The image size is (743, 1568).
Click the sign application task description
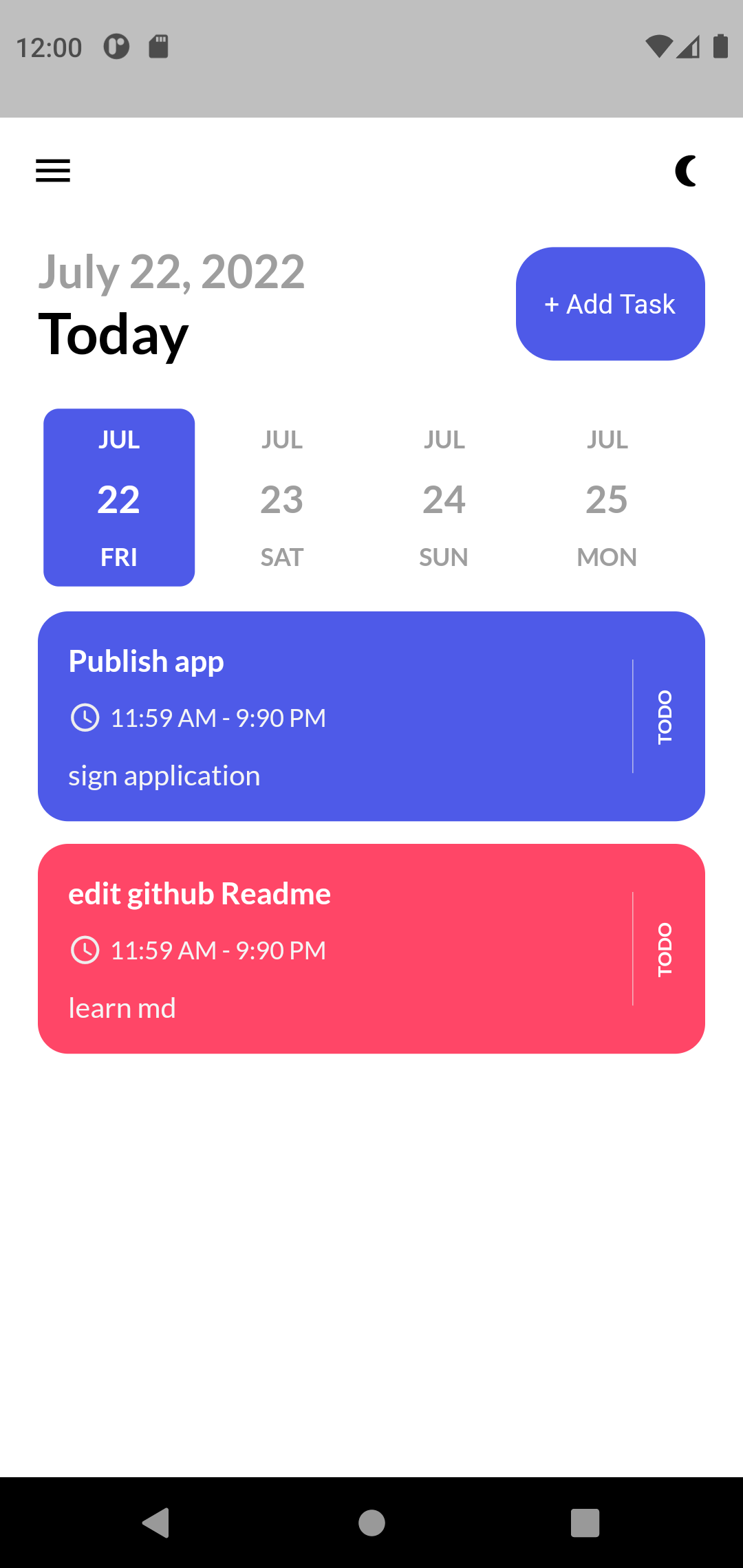tap(164, 776)
